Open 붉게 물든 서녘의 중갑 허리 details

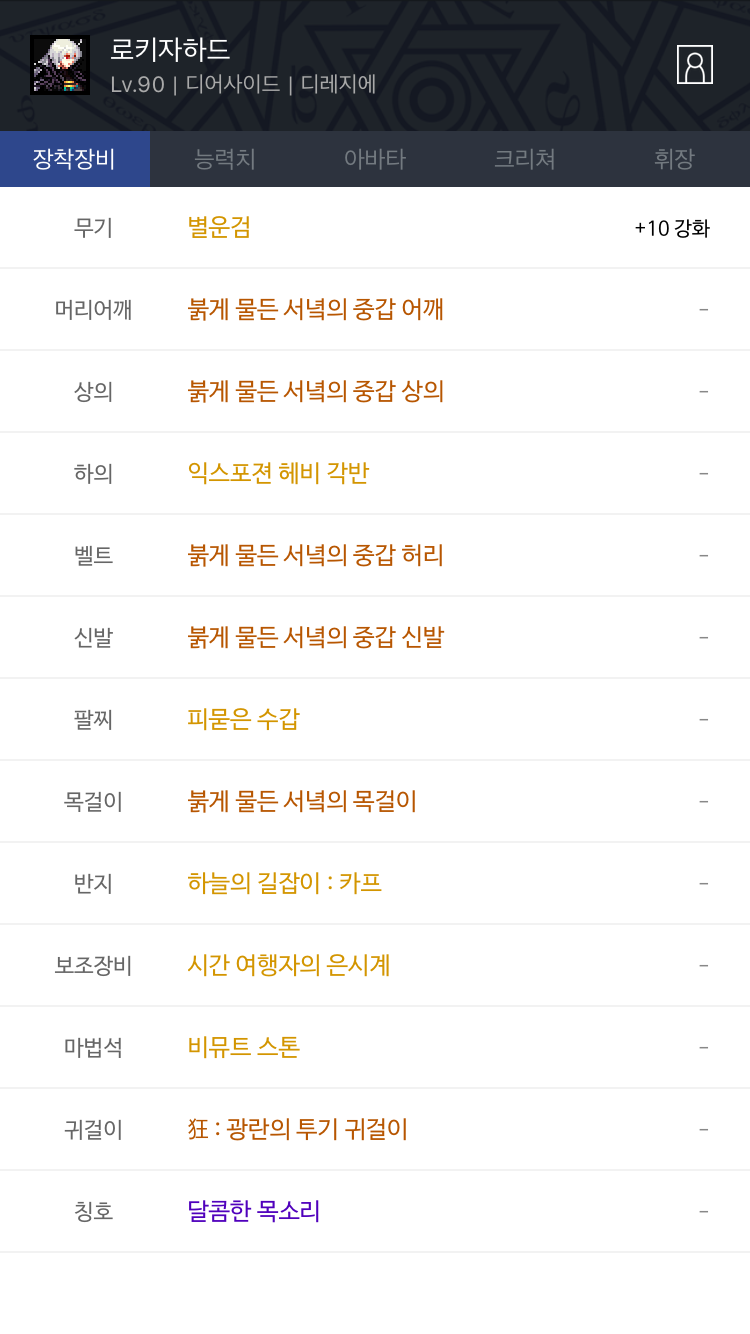coord(316,555)
